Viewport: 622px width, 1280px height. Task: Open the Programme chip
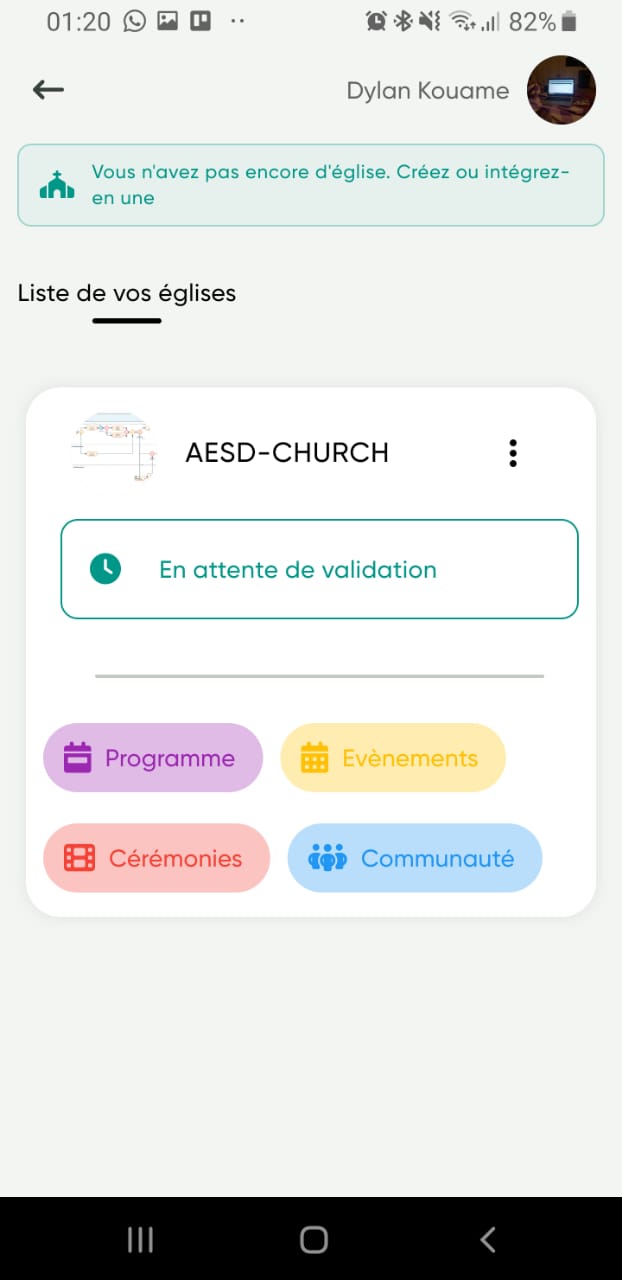coord(153,758)
